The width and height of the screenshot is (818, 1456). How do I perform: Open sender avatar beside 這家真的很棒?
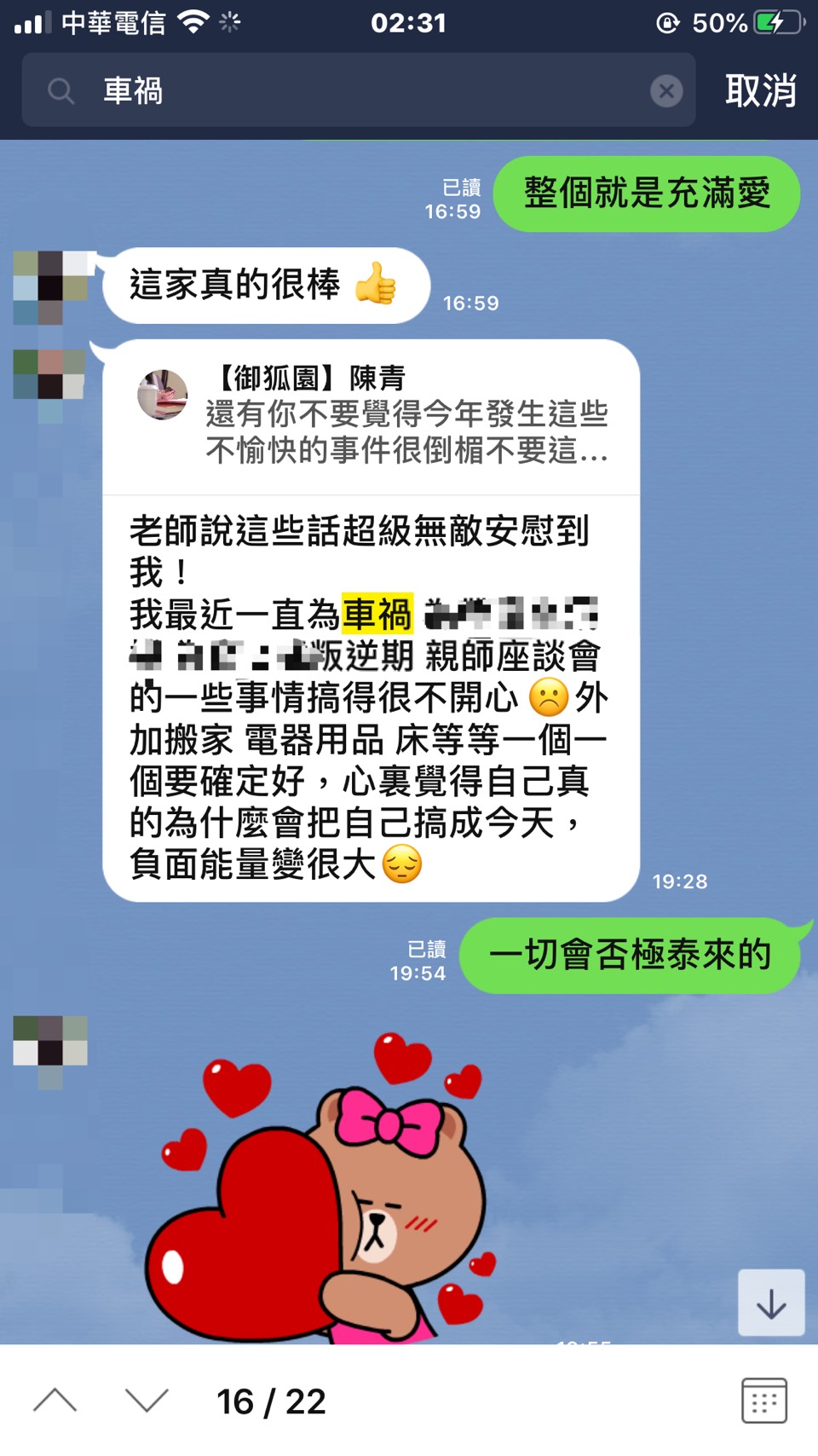tap(50, 287)
